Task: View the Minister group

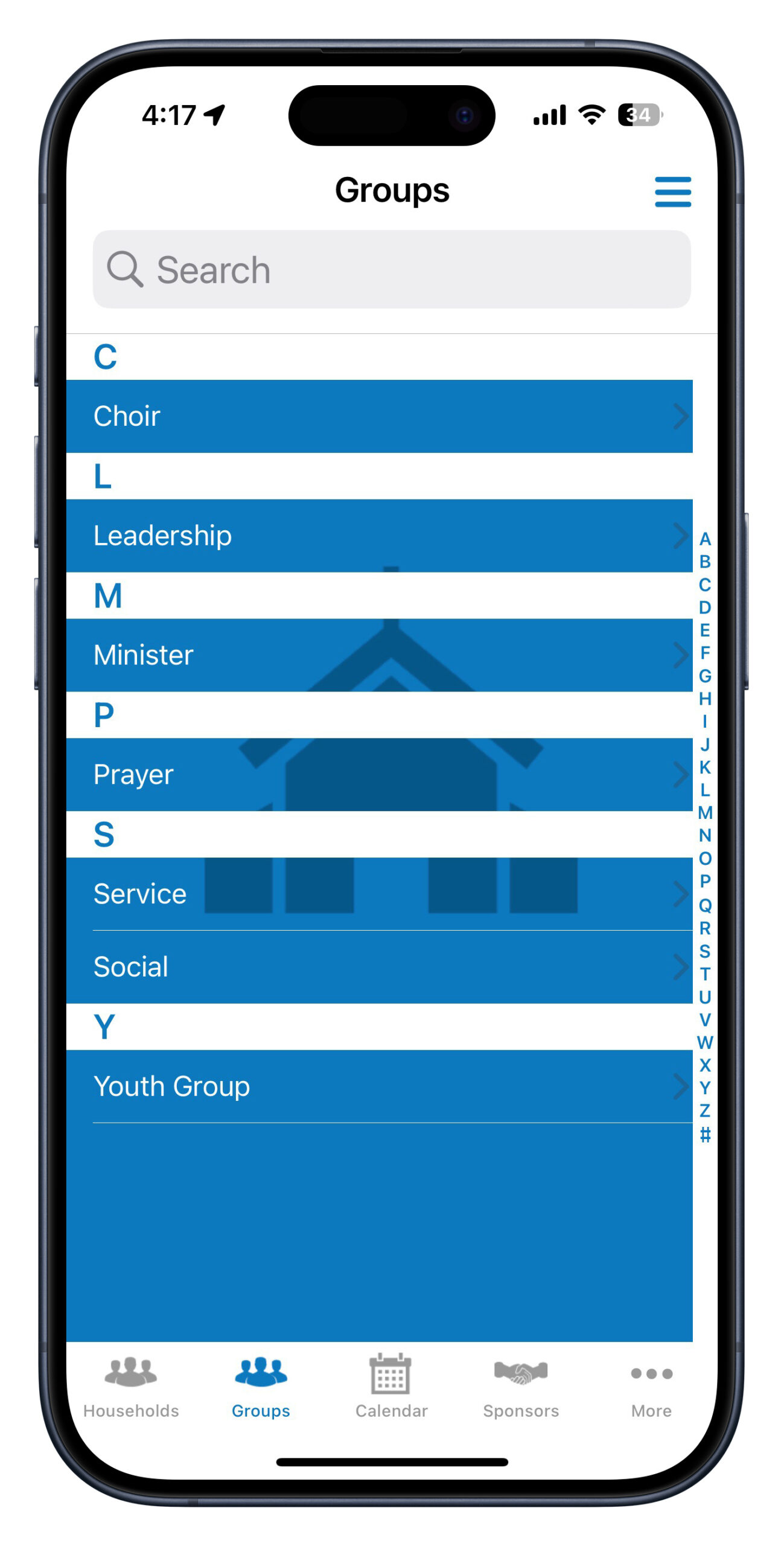Action: 379,655
